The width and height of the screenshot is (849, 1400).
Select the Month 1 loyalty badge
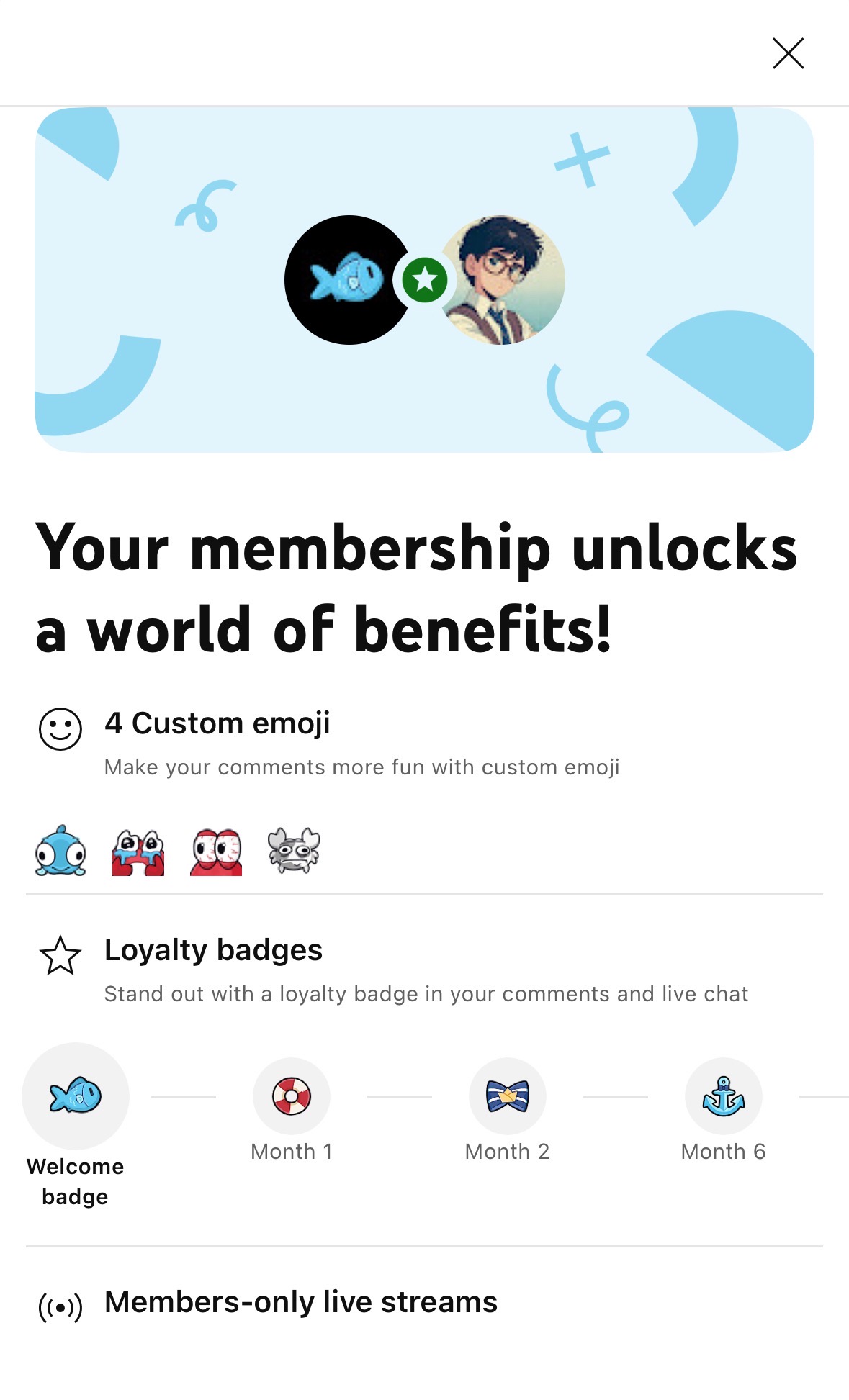292,1096
